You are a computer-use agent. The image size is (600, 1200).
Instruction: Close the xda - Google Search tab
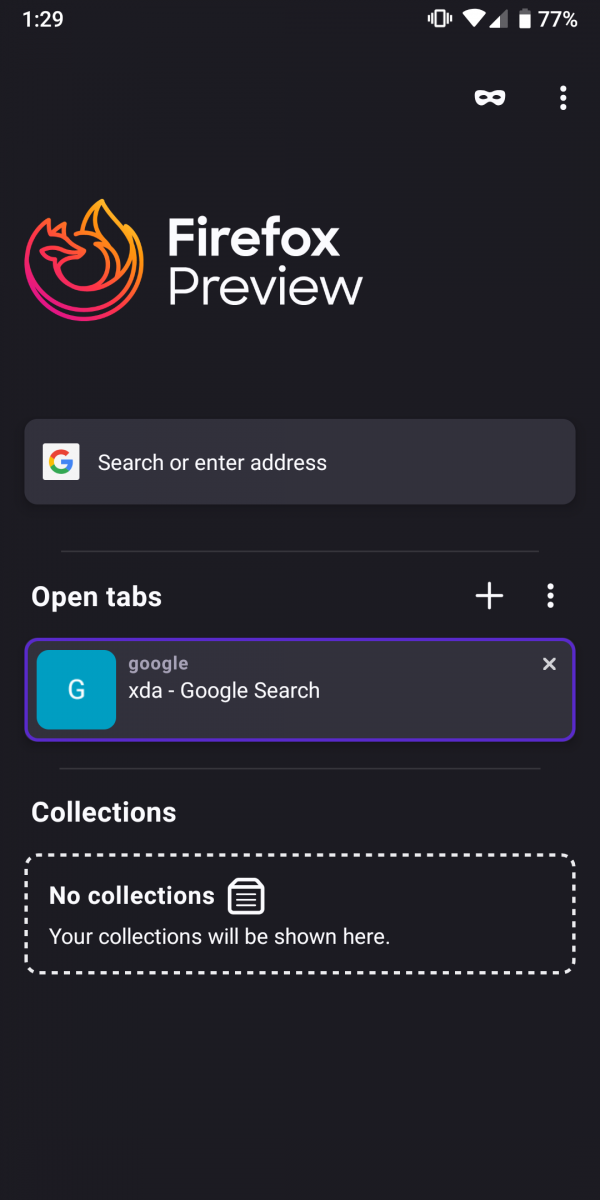coord(549,664)
